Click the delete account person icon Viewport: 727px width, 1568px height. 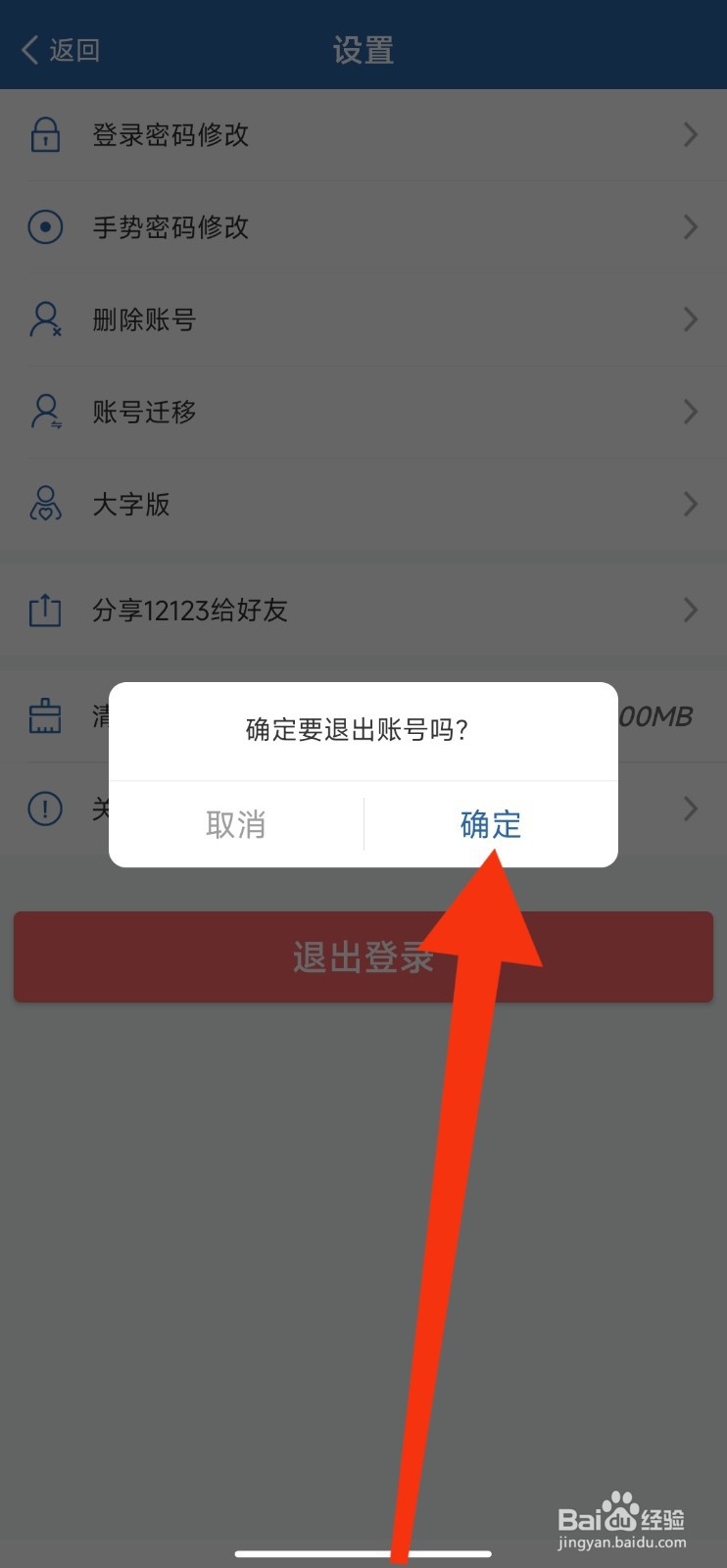click(45, 319)
